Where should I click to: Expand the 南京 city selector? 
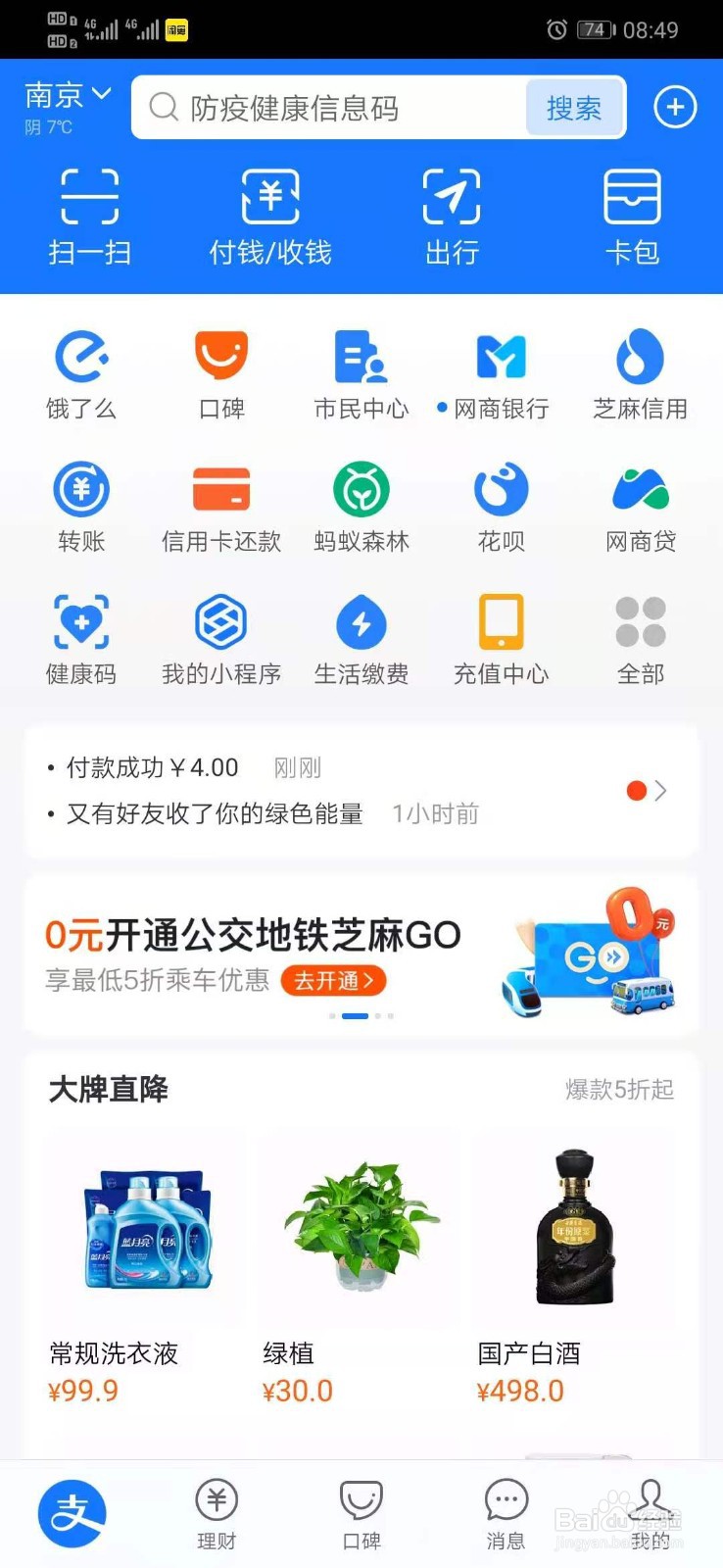[66, 95]
